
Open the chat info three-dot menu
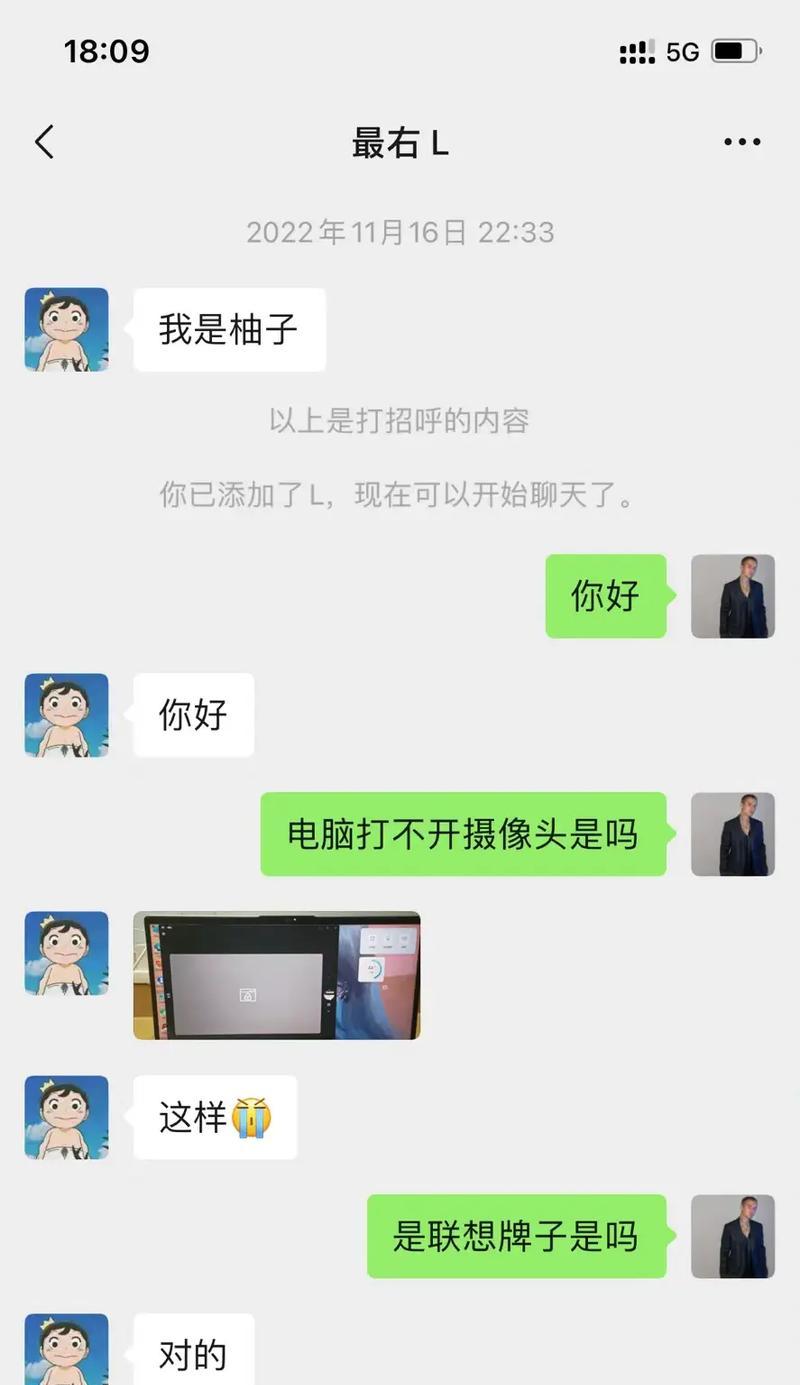point(742,142)
